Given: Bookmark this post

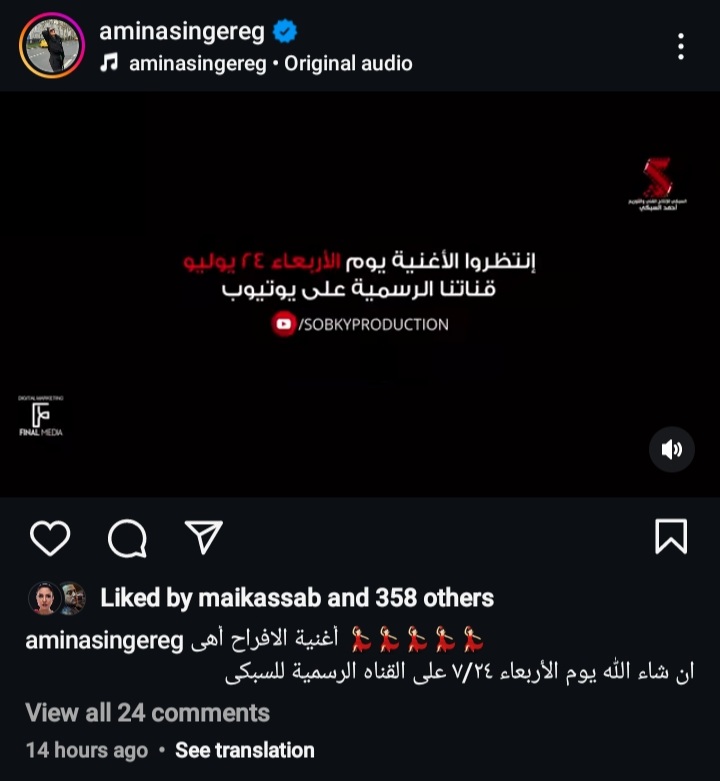Looking at the screenshot, I should pyautogui.click(x=671, y=537).
